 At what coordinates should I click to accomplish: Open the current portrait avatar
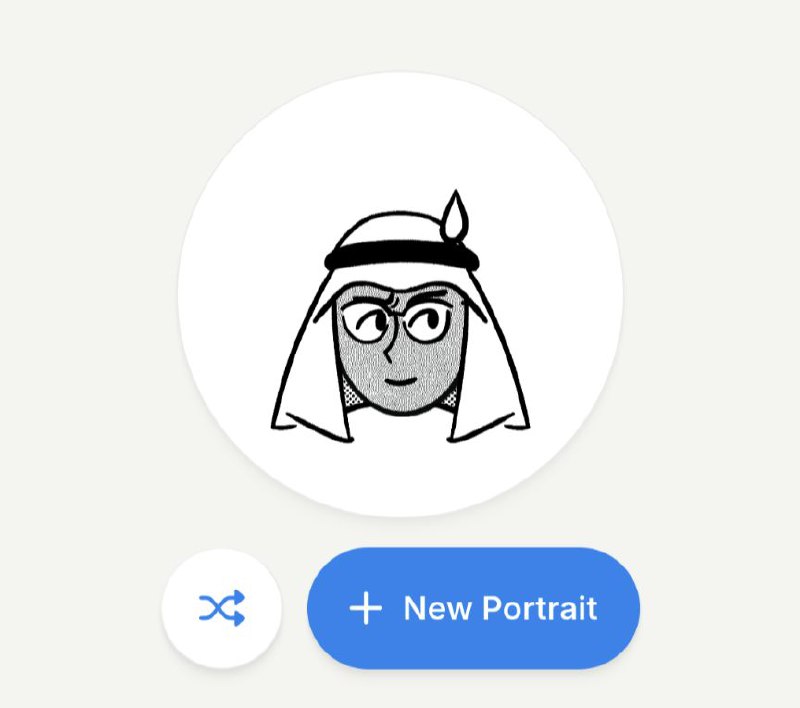pos(400,295)
